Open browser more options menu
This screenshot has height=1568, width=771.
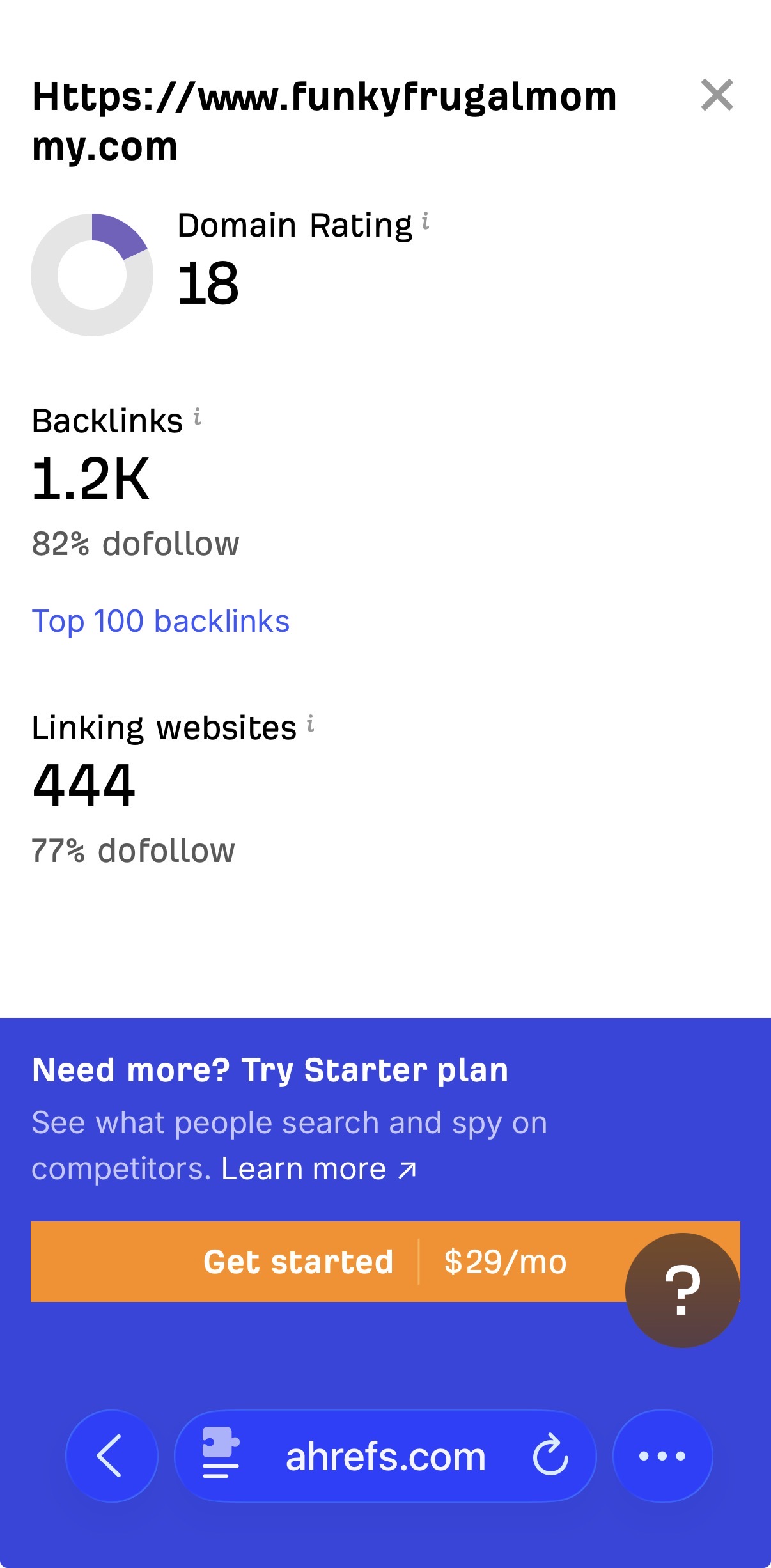(x=662, y=1456)
